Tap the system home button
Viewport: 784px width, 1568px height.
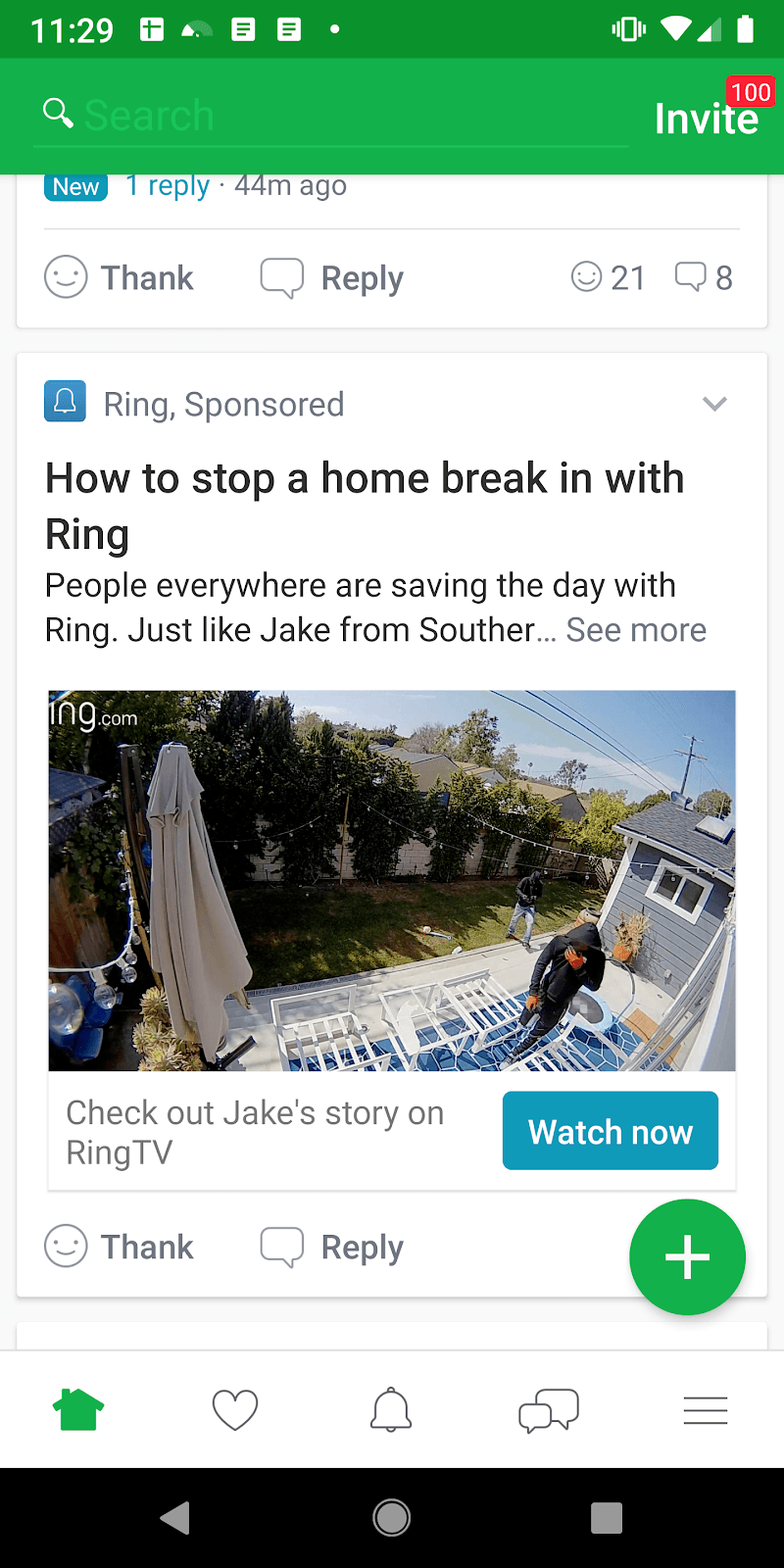pos(392,1518)
